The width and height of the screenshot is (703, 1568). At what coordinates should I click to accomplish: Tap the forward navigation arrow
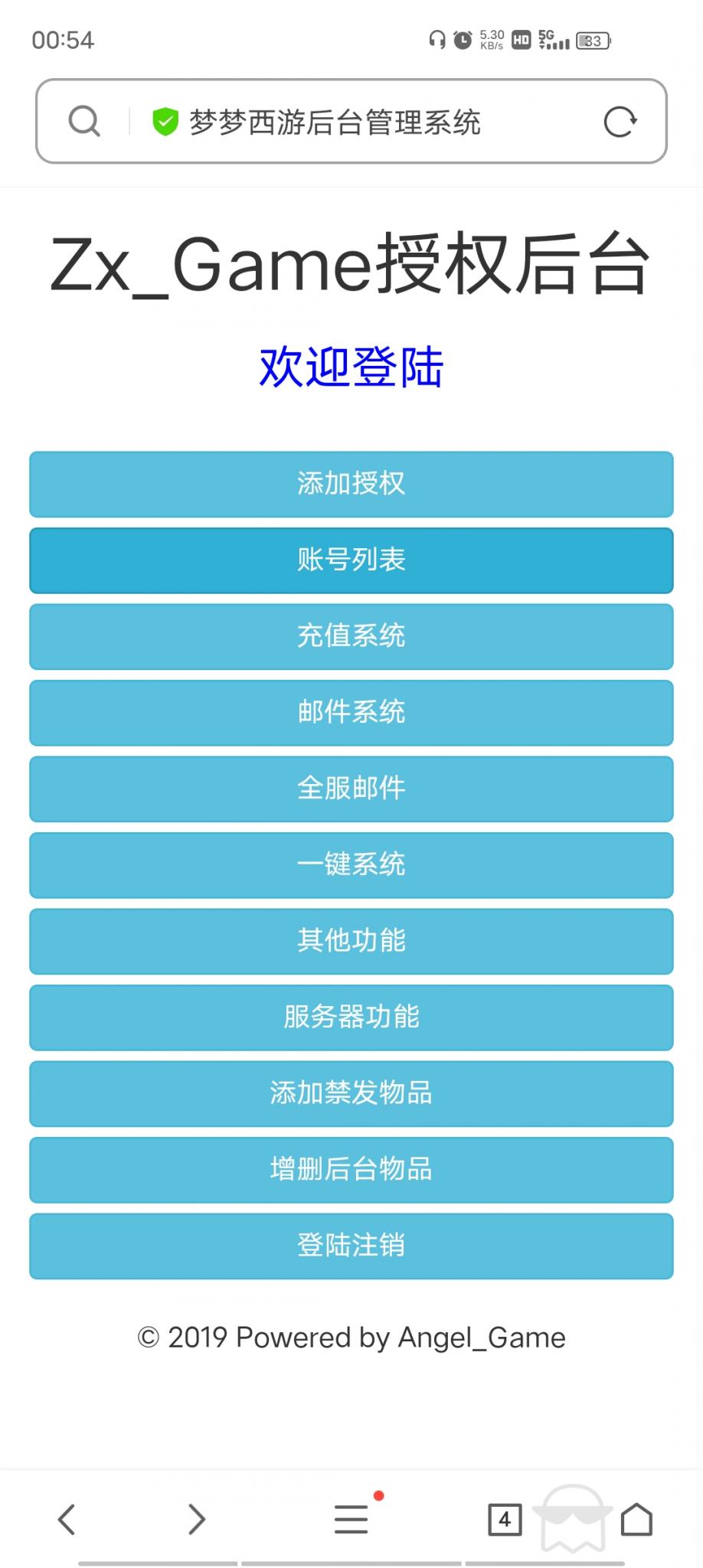[195, 1519]
